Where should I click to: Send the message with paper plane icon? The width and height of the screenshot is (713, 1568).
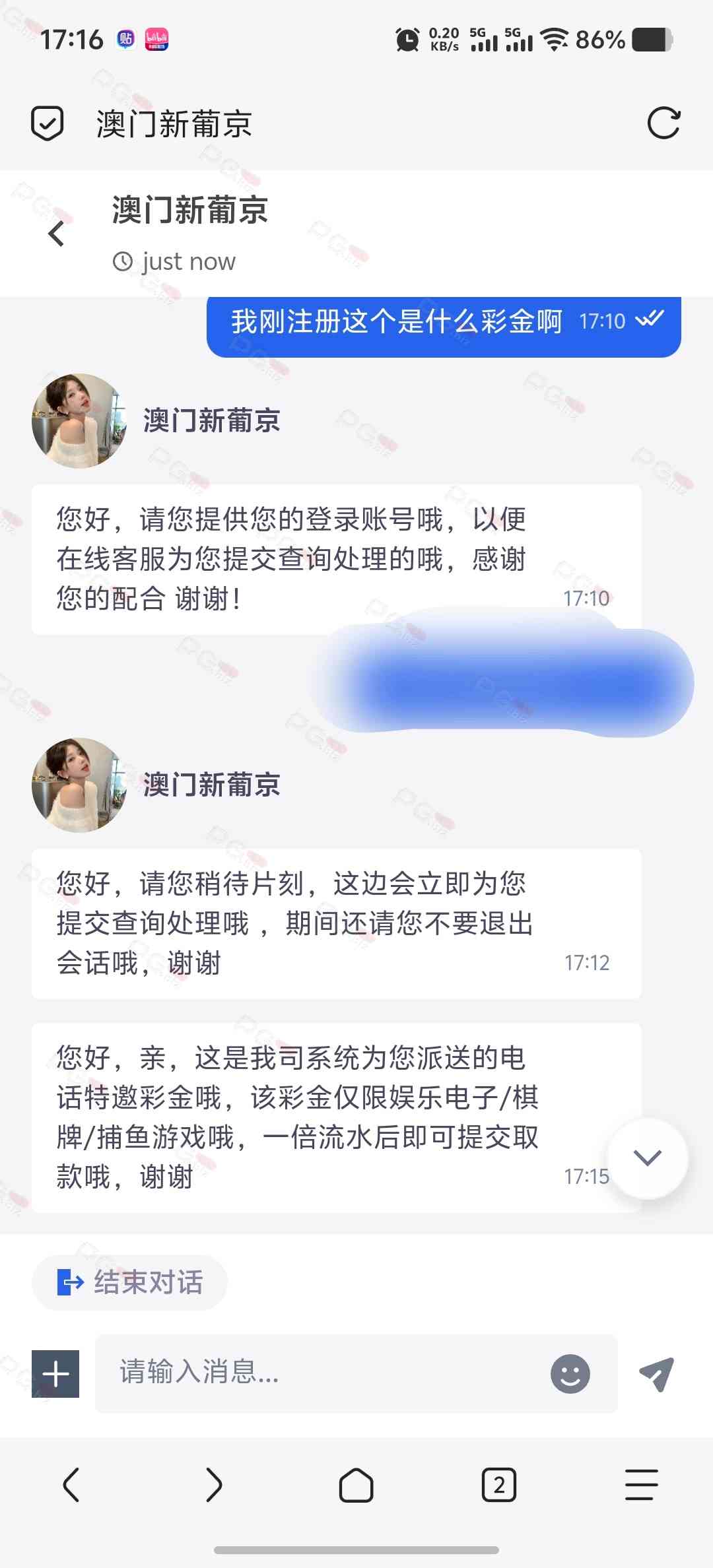pos(656,1374)
